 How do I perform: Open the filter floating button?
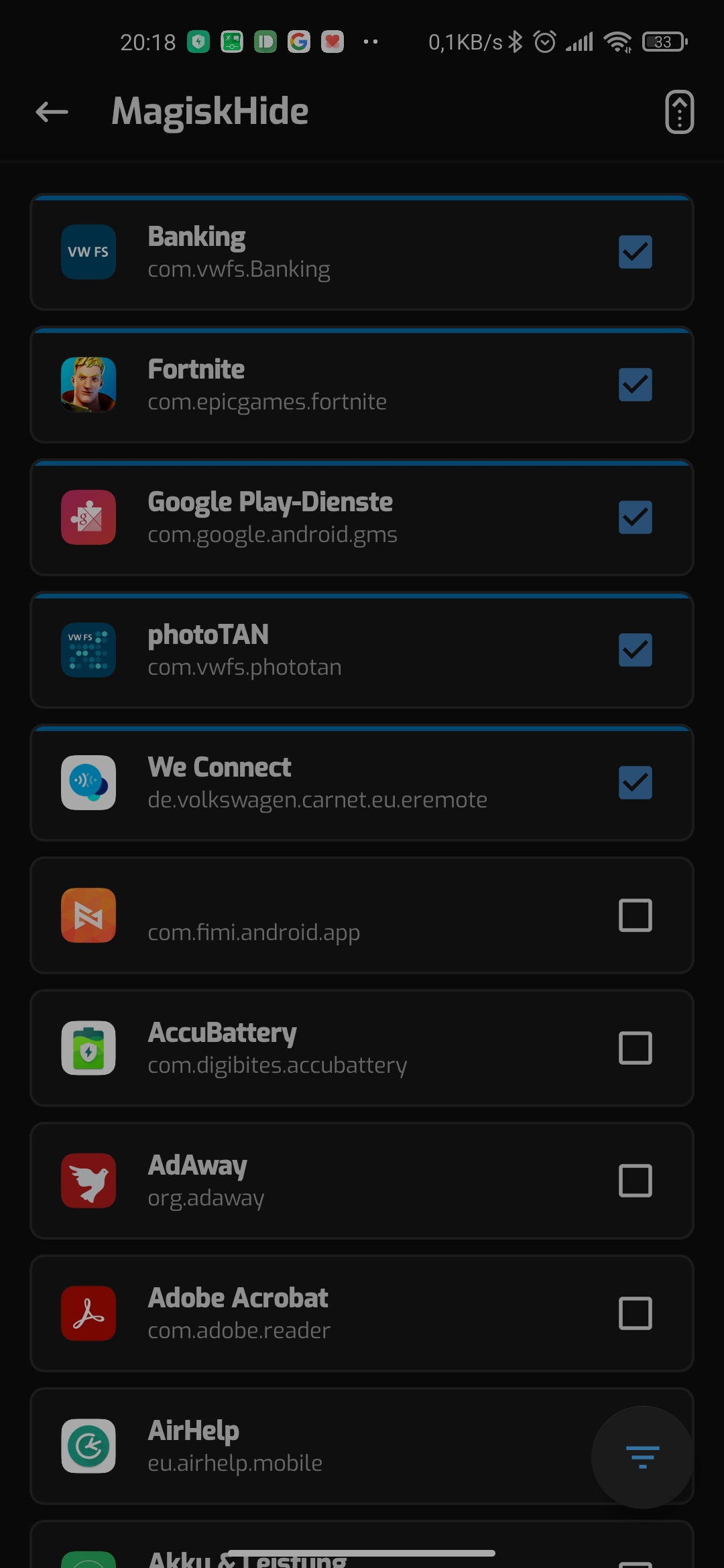[x=642, y=1457]
